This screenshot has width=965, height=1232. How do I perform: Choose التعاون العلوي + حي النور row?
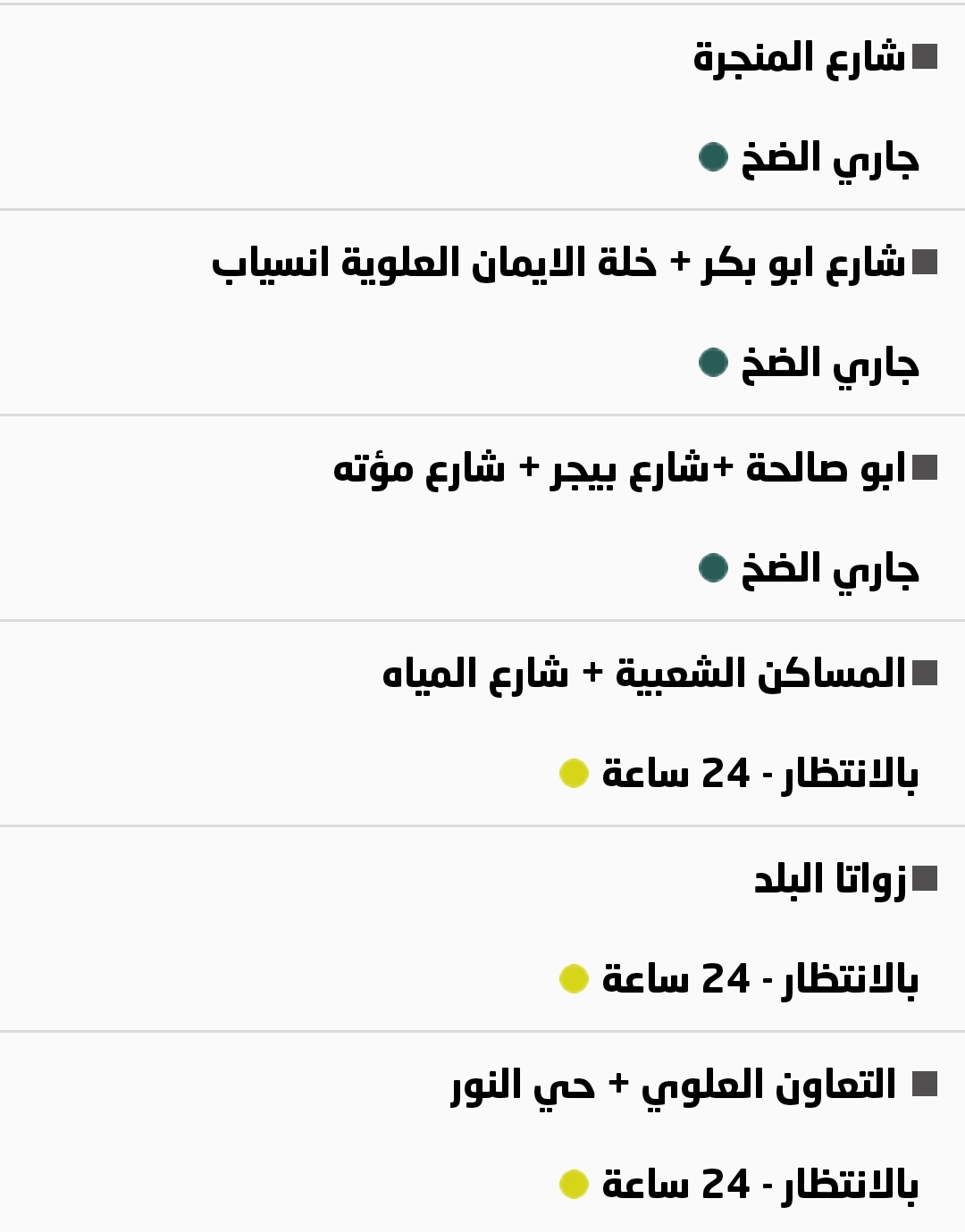674,1085
